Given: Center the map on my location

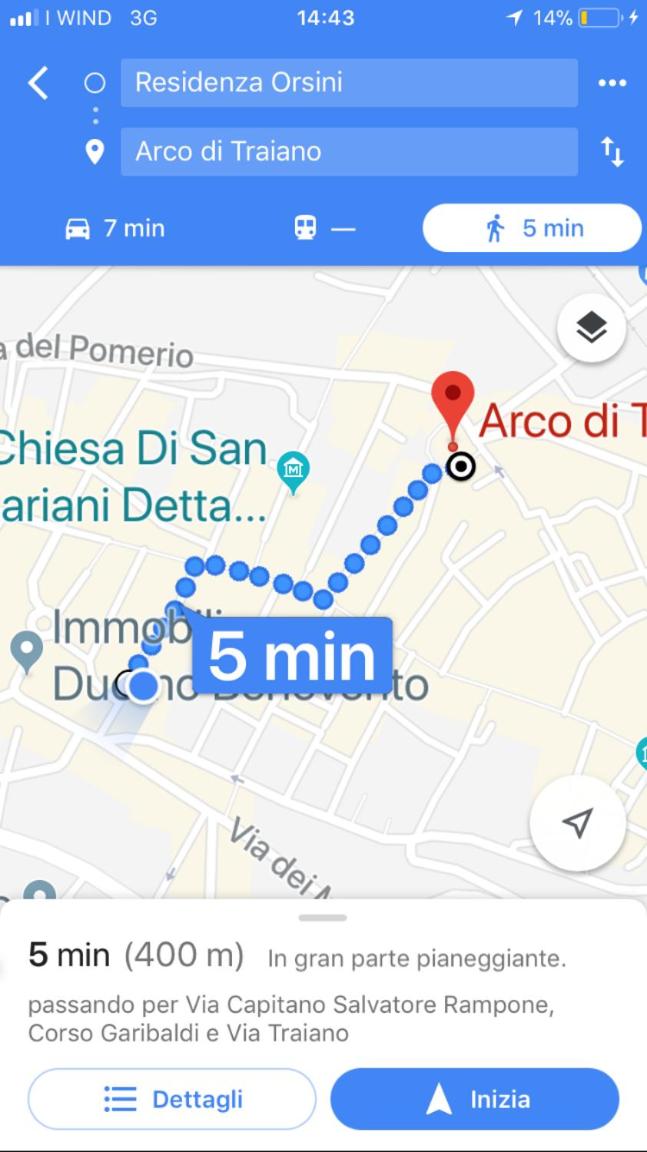Looking at the screenshot, I should tap(577, 823).
